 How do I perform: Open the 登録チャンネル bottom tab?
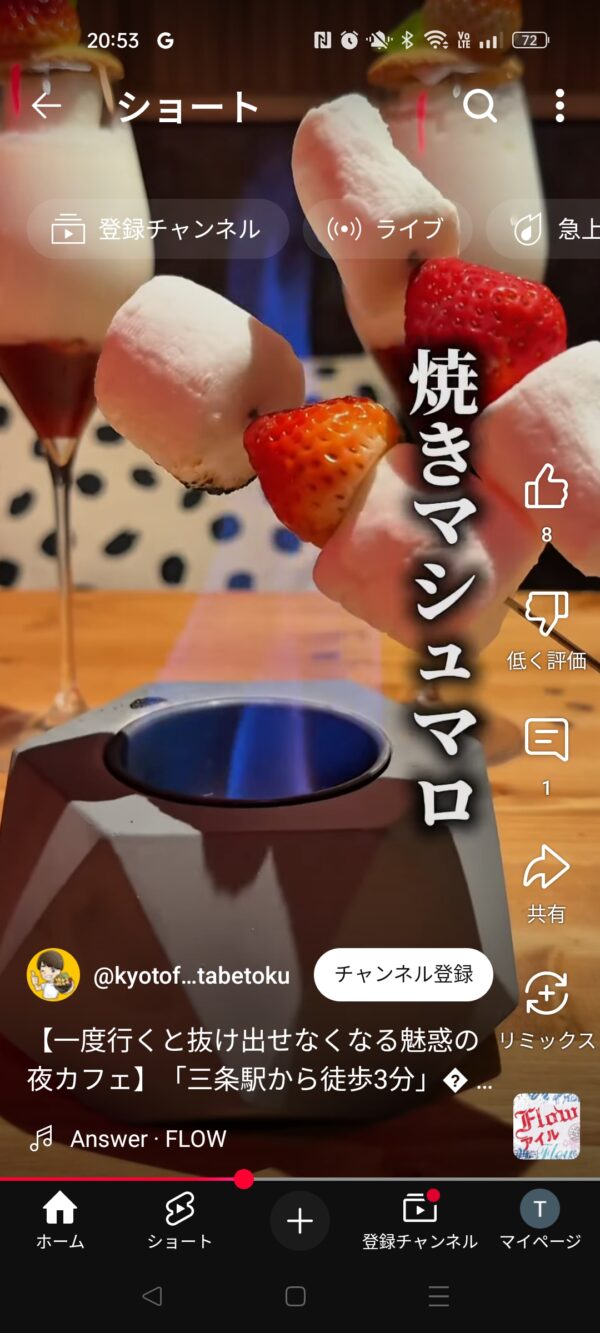pos(419,1221)
